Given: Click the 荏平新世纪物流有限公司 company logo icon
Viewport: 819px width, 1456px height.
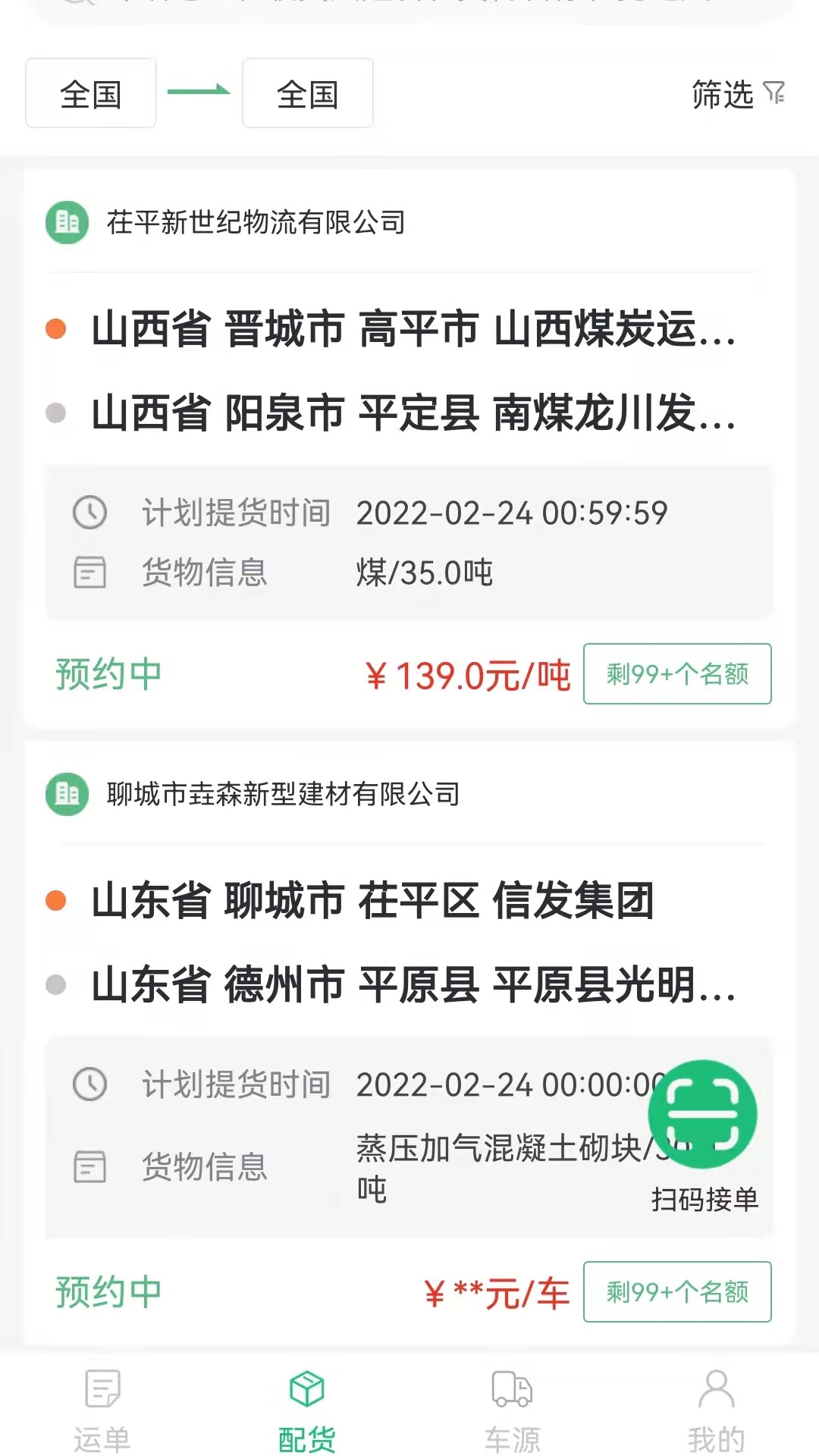Looking at the screenshot, I should (x=67, y=224).
